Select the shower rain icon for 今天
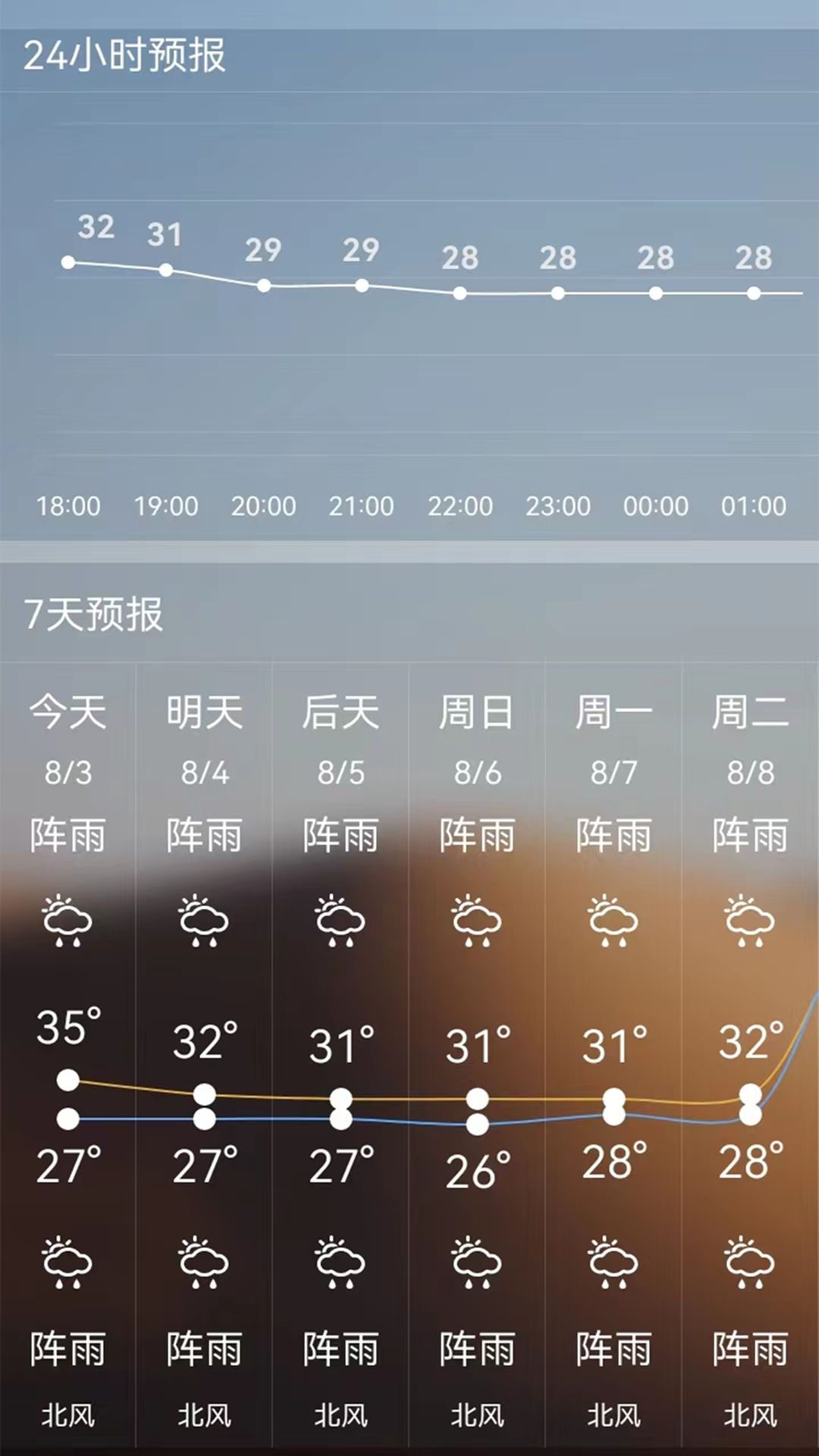819x1456 pixels. pos(68,921)
